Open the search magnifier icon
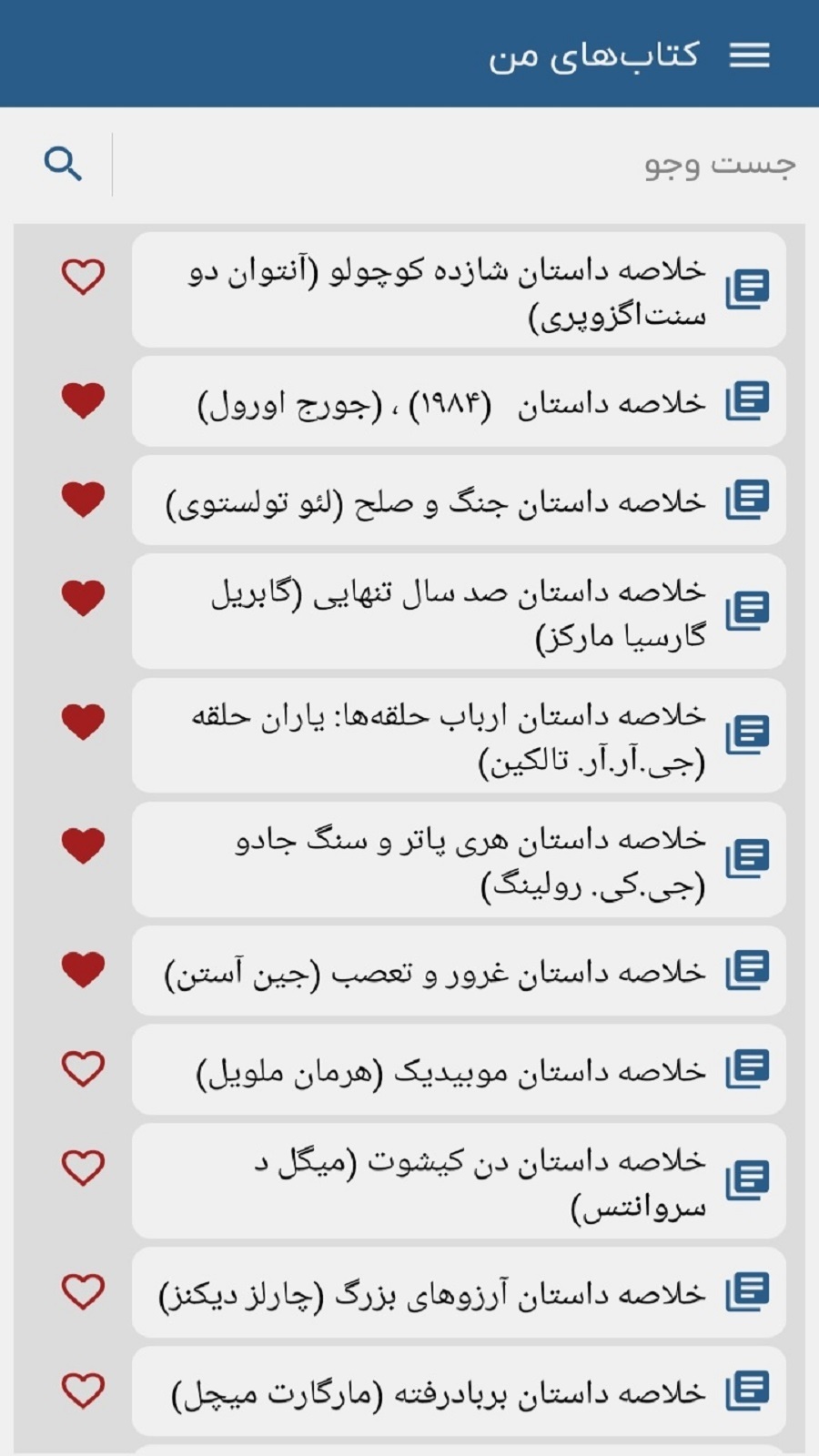 62,164
